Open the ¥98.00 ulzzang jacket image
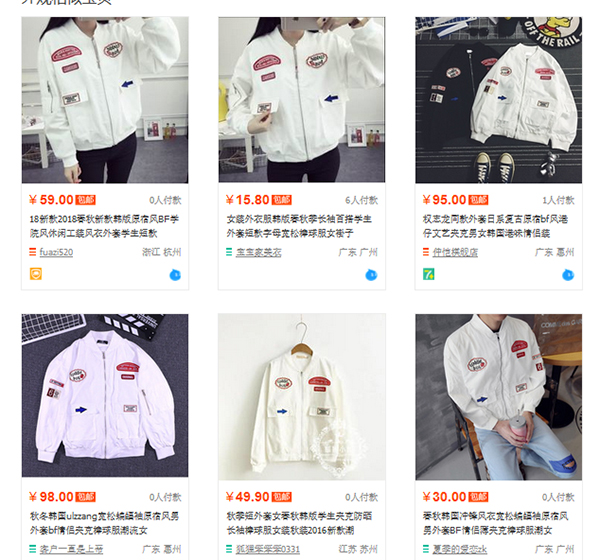 (105, 395)
